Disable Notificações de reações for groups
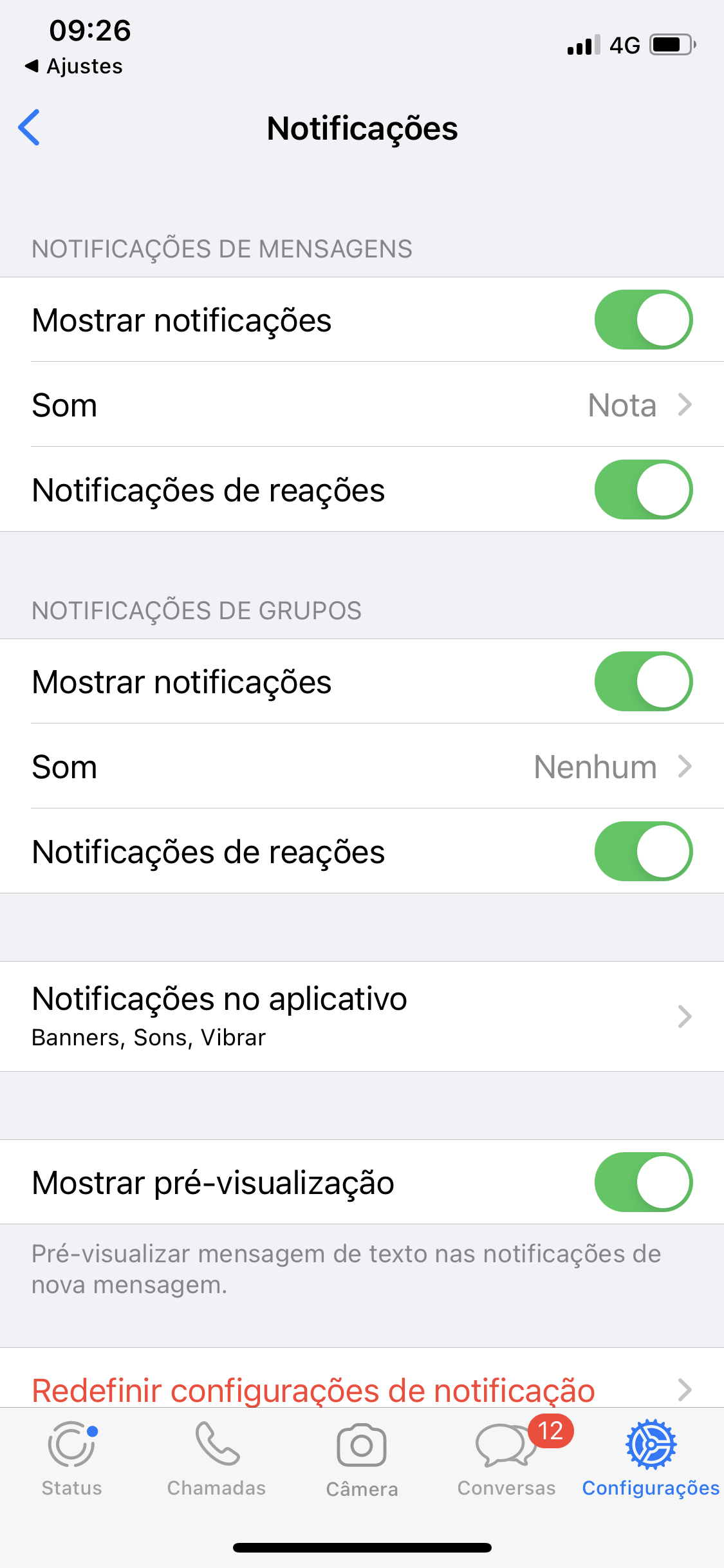 coord(643,852)
